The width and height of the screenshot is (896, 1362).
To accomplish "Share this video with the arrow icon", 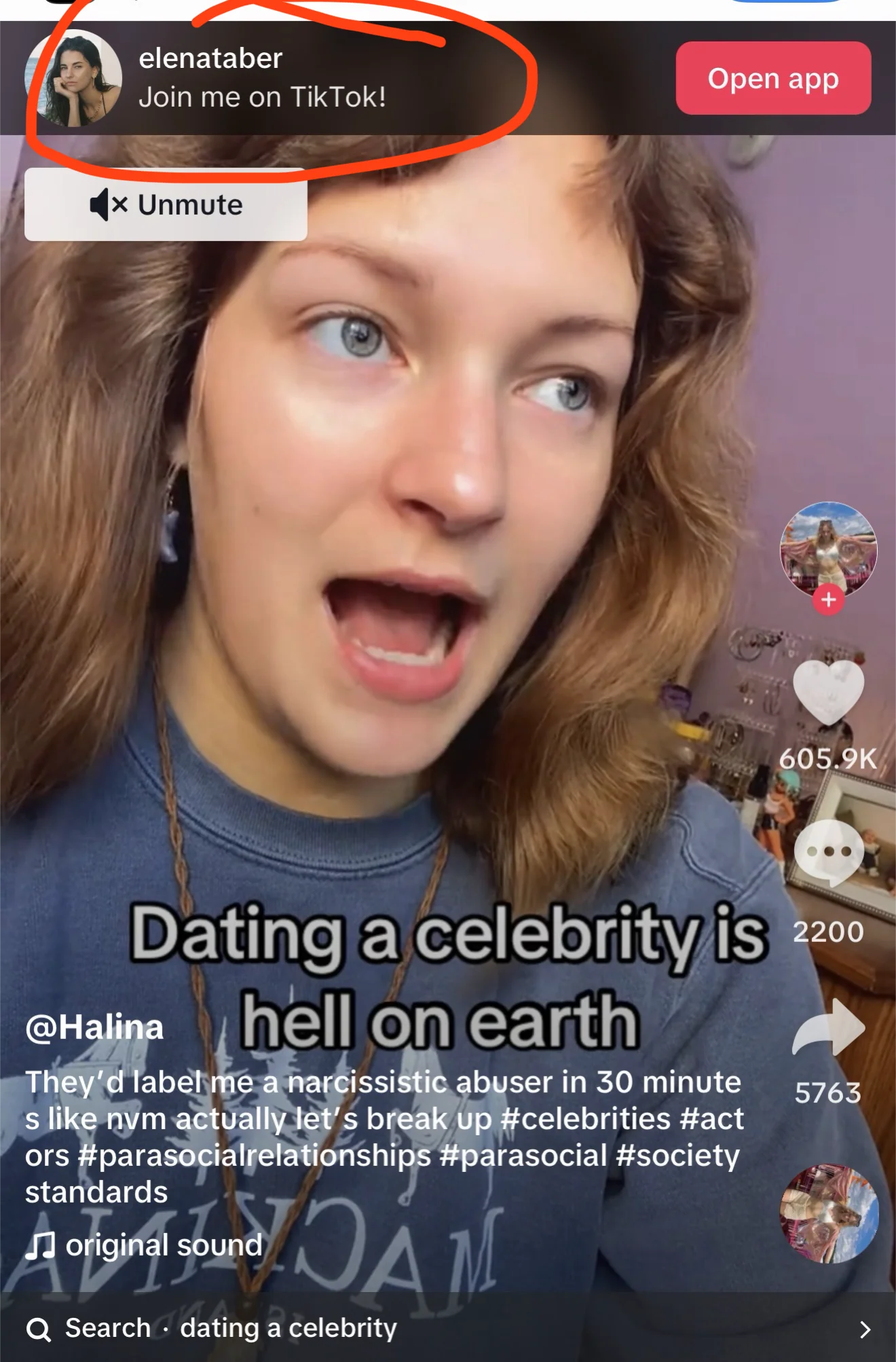I will [x=828, y=1027].
